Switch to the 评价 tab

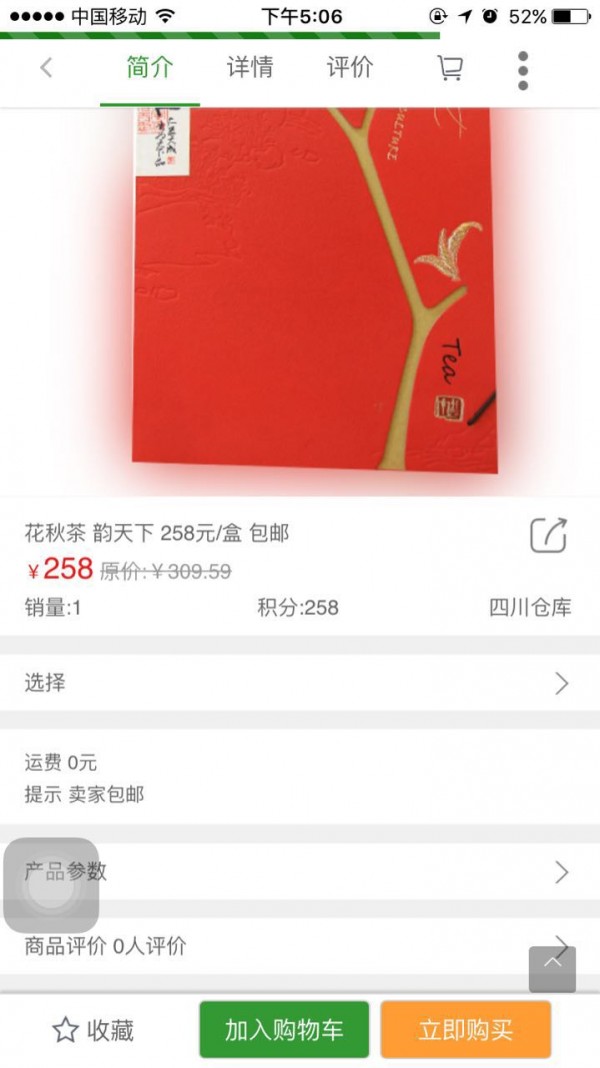(x=350, y=68)
